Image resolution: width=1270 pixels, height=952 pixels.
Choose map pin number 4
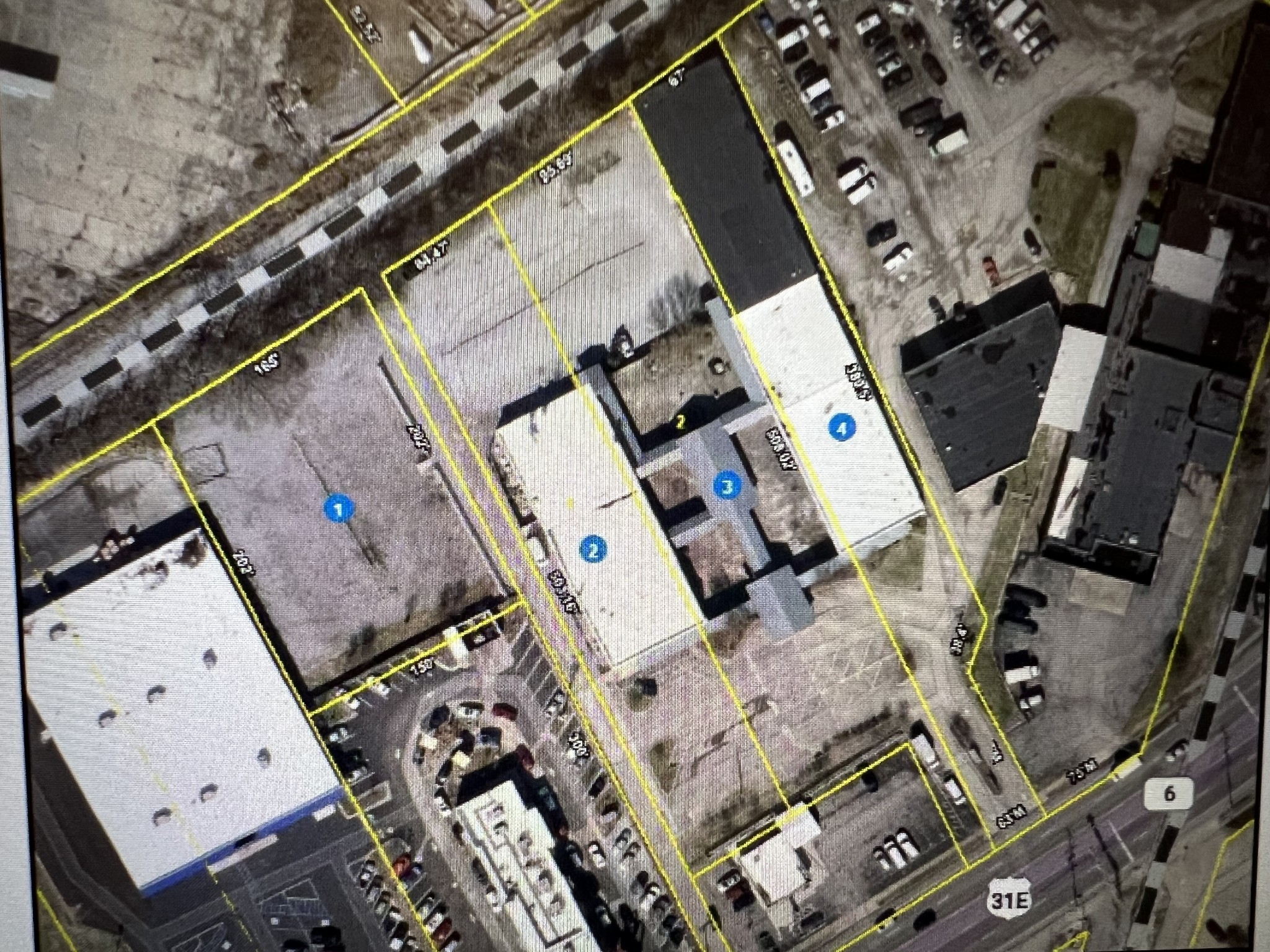pyautogui.click(x=842, y=427)
